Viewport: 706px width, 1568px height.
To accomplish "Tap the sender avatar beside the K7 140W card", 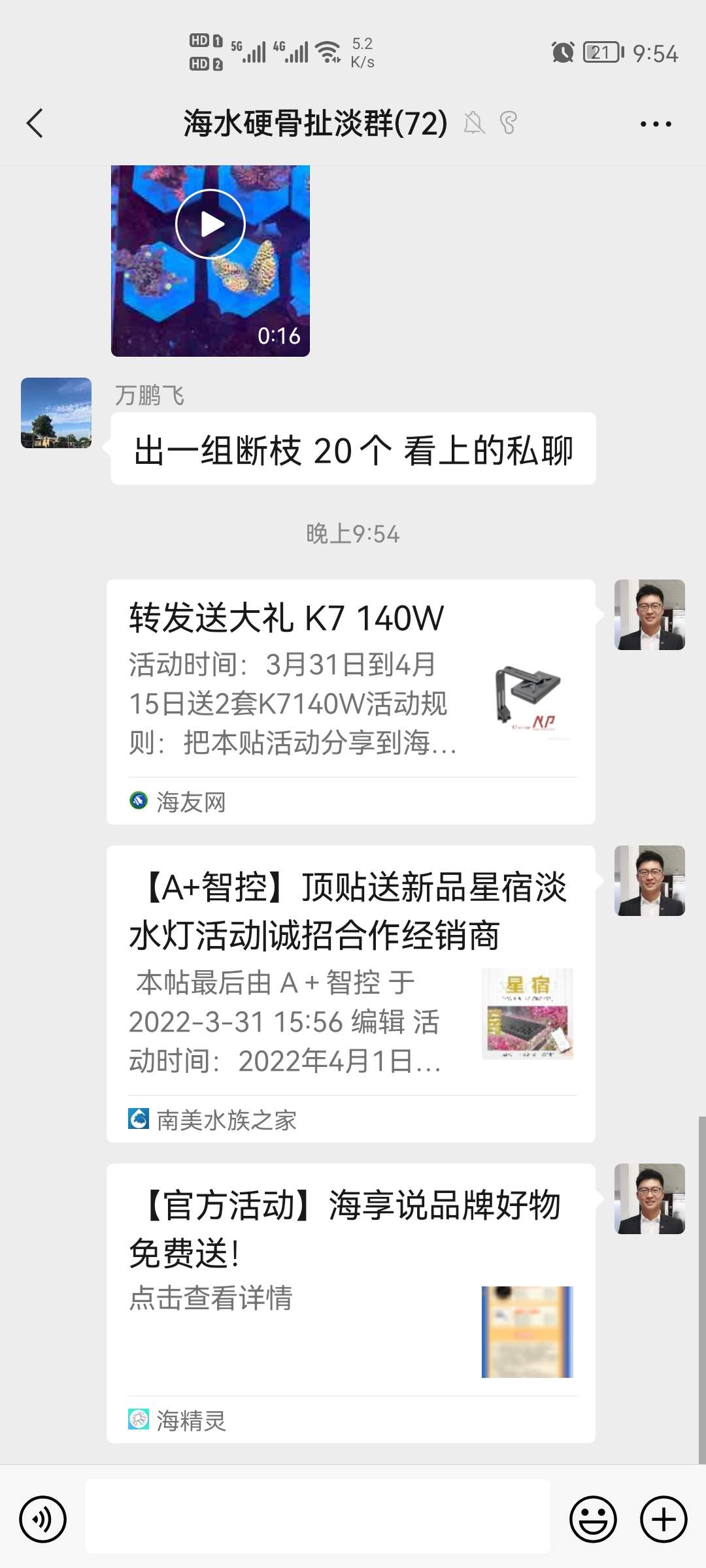I will (x=649, y=615).
